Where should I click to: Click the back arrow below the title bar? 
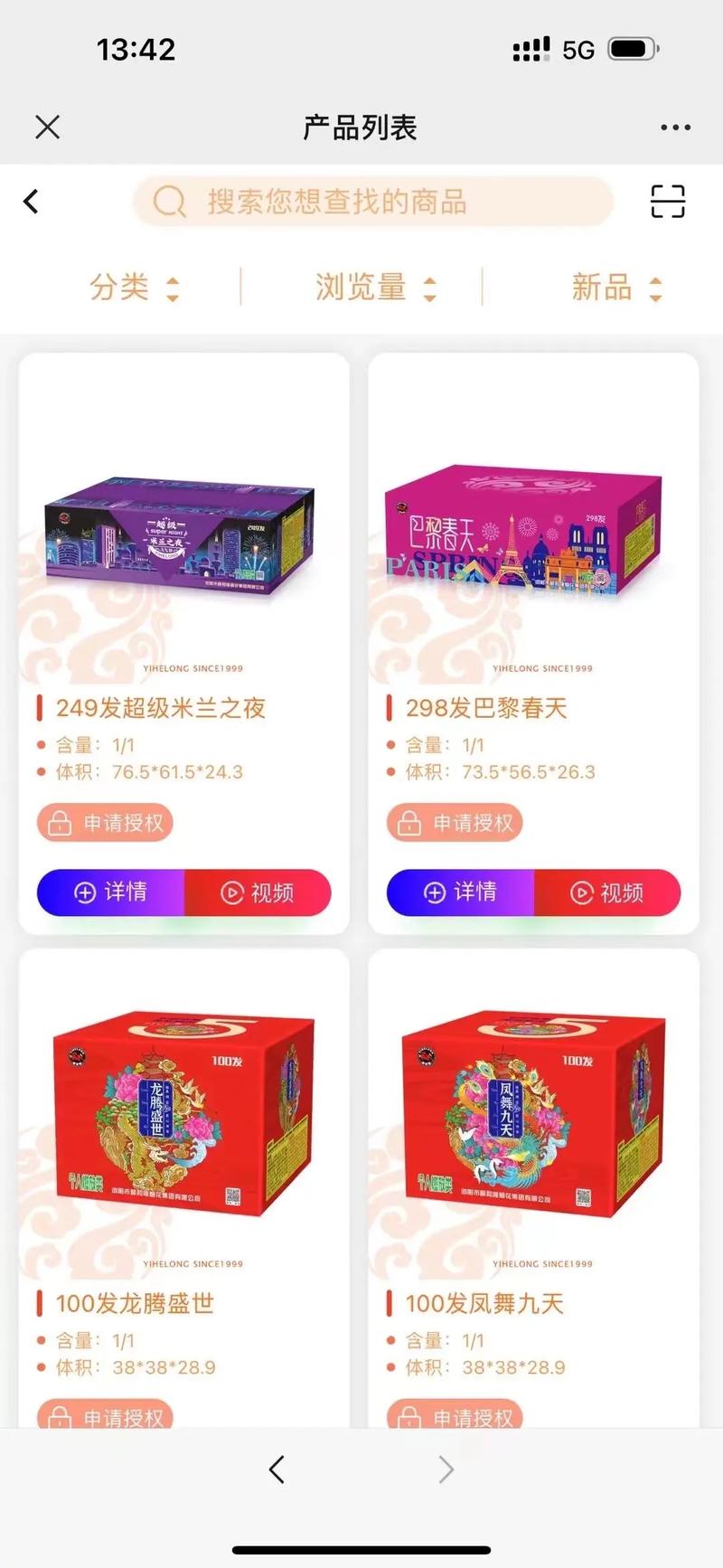click(31, 202)
